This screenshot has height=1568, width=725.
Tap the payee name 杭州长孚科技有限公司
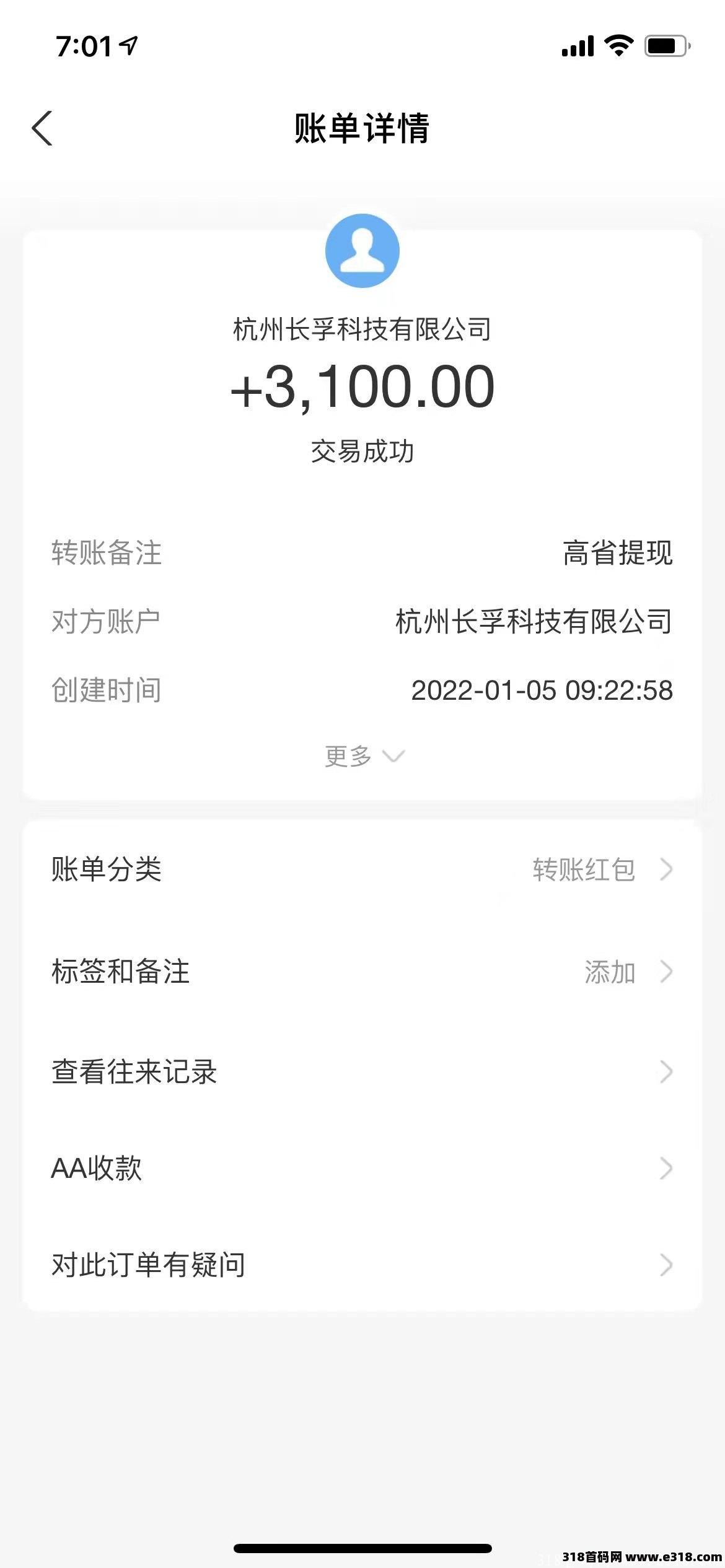[x=362, y=331]
